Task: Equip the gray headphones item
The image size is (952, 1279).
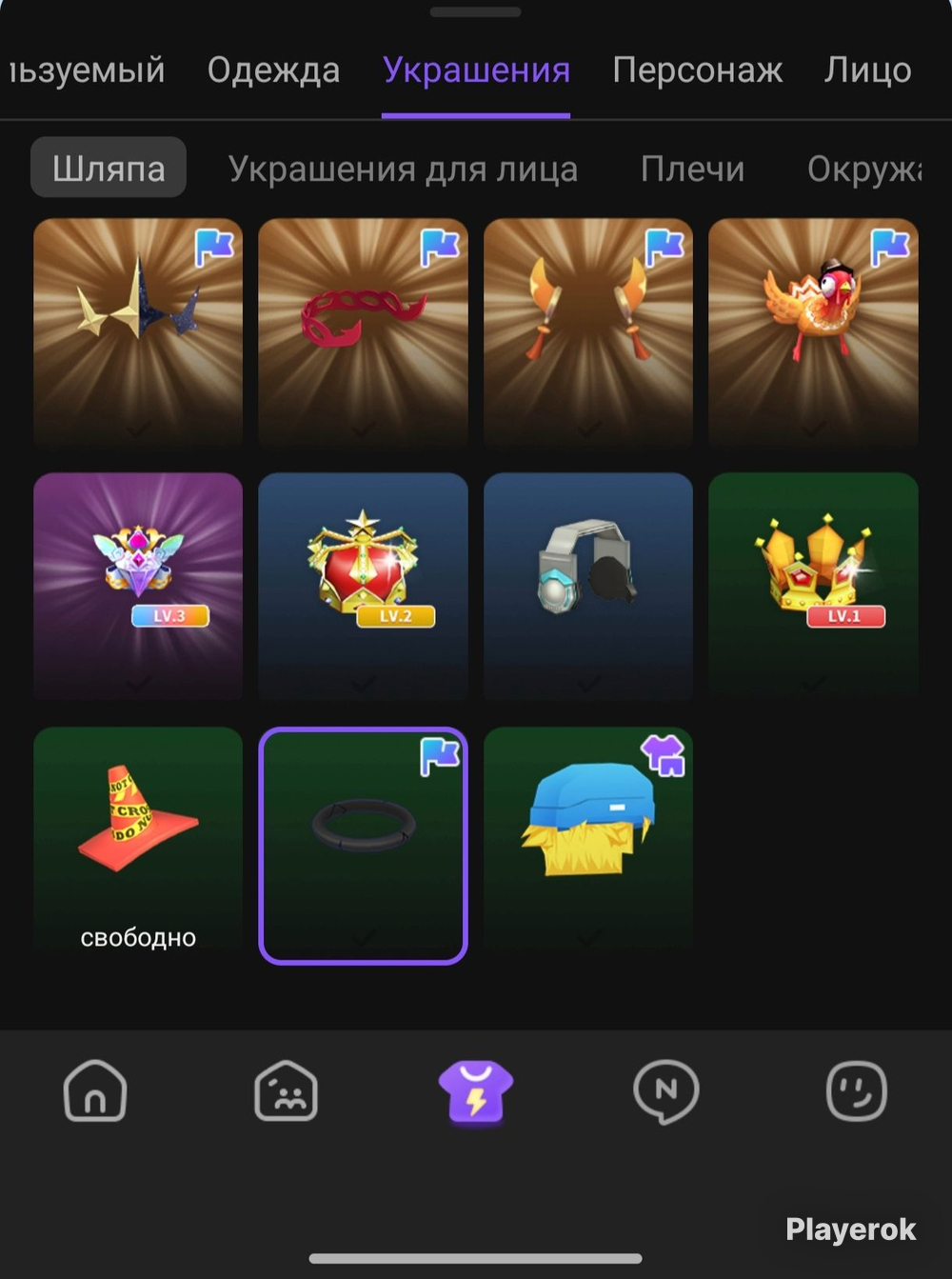Action: 588,587
